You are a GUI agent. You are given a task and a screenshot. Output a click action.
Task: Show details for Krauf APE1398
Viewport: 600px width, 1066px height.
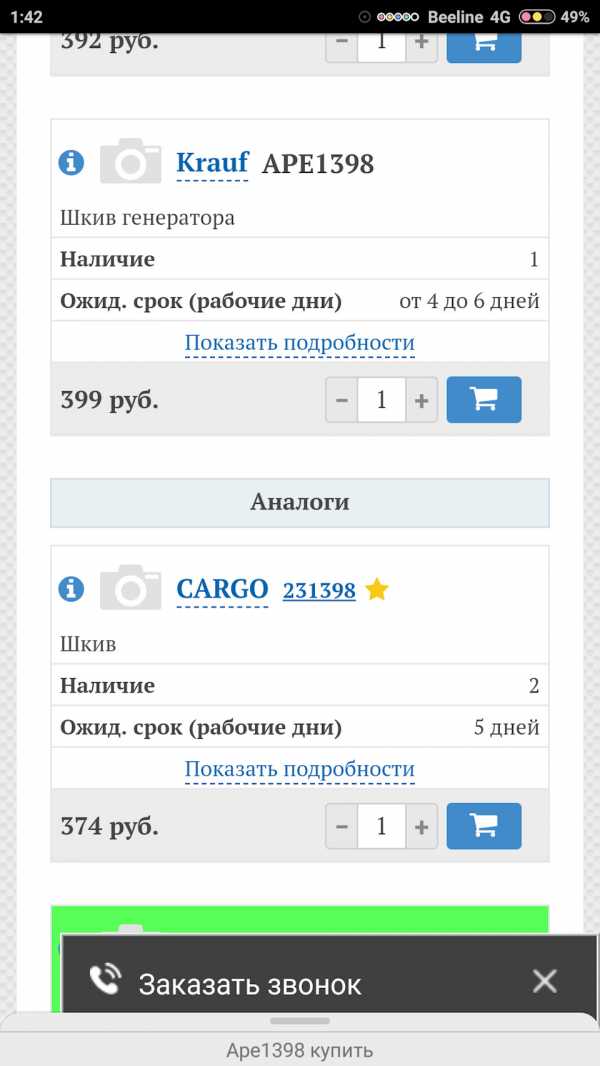[299, 343]
